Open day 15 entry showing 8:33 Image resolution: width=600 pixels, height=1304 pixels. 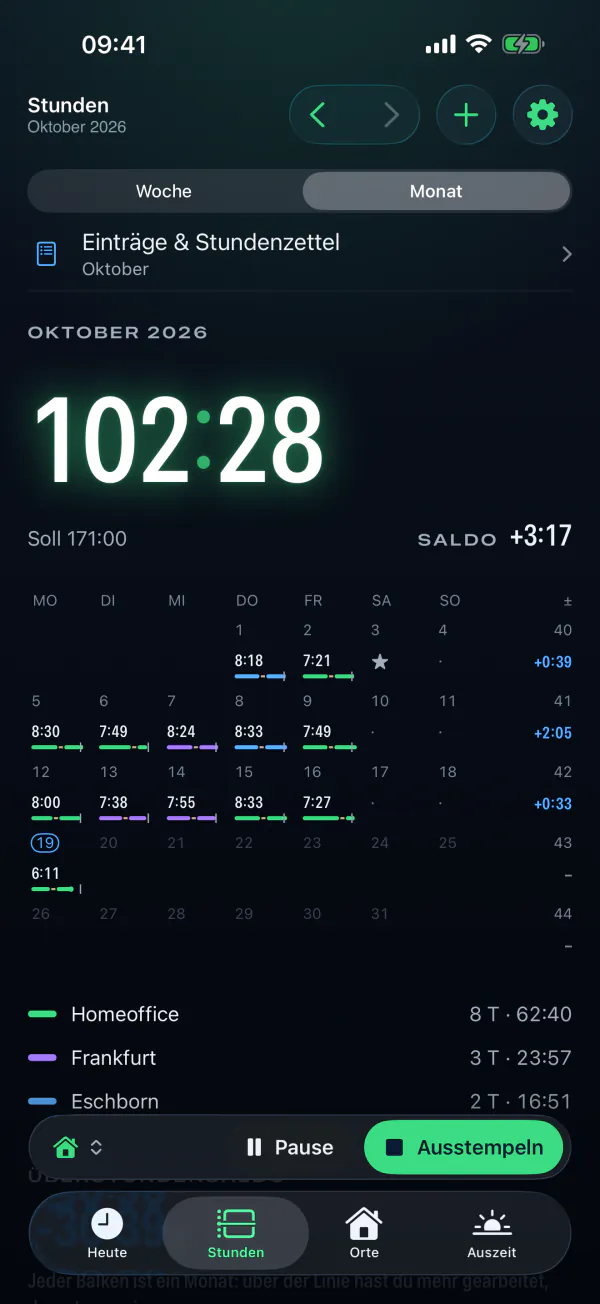click(261, 796)
